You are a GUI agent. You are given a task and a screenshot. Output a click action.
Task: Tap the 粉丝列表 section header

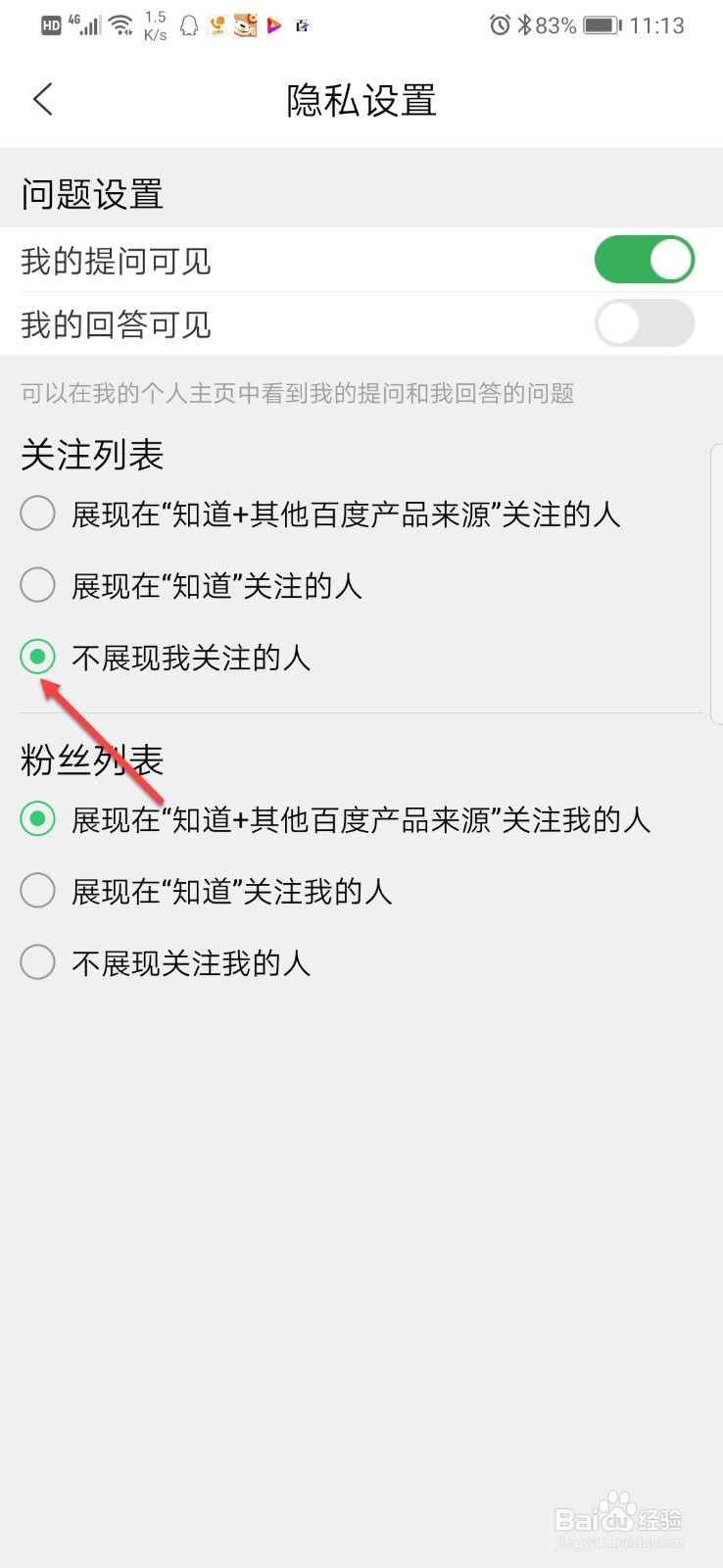coord(93,759)
